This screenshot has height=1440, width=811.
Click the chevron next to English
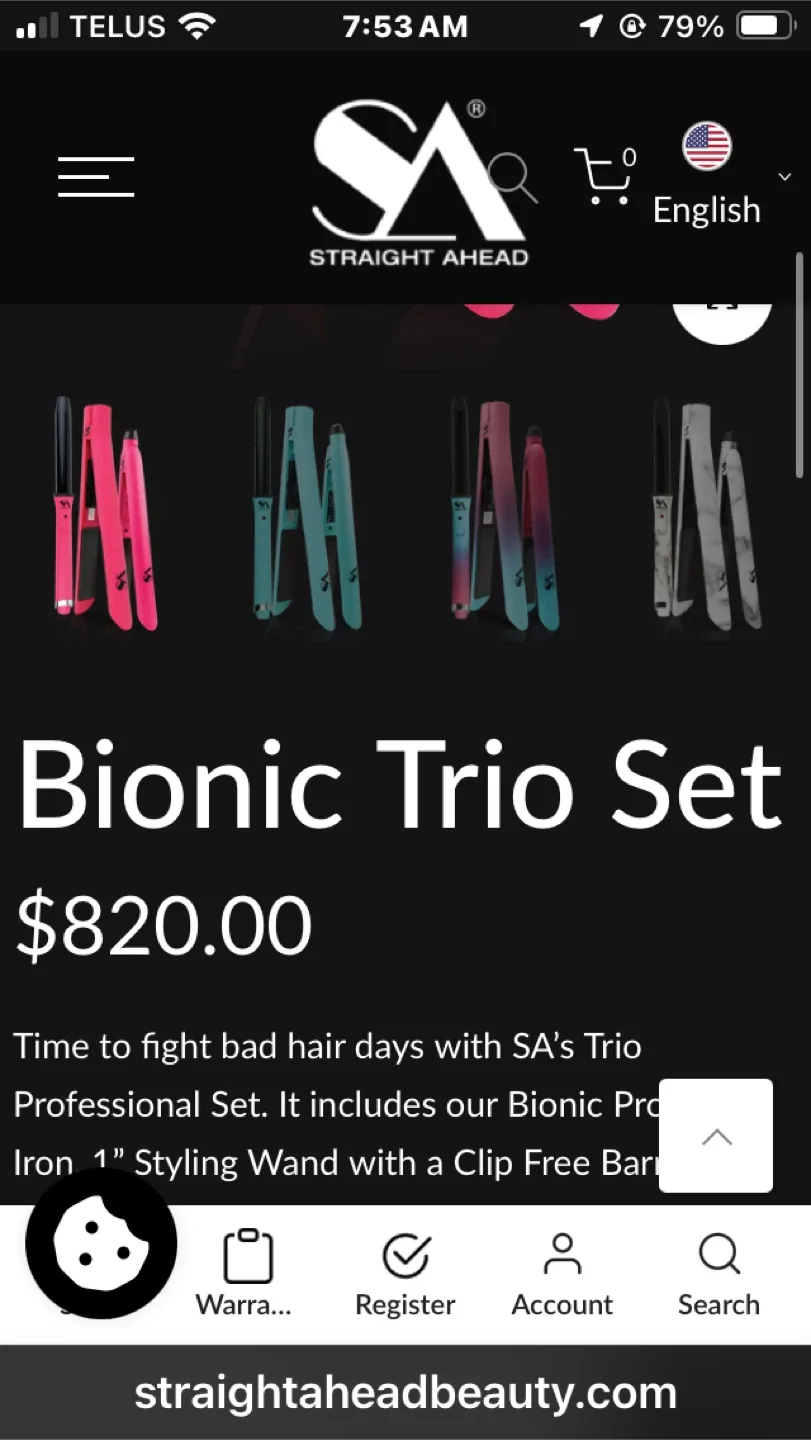click(786, 177)
